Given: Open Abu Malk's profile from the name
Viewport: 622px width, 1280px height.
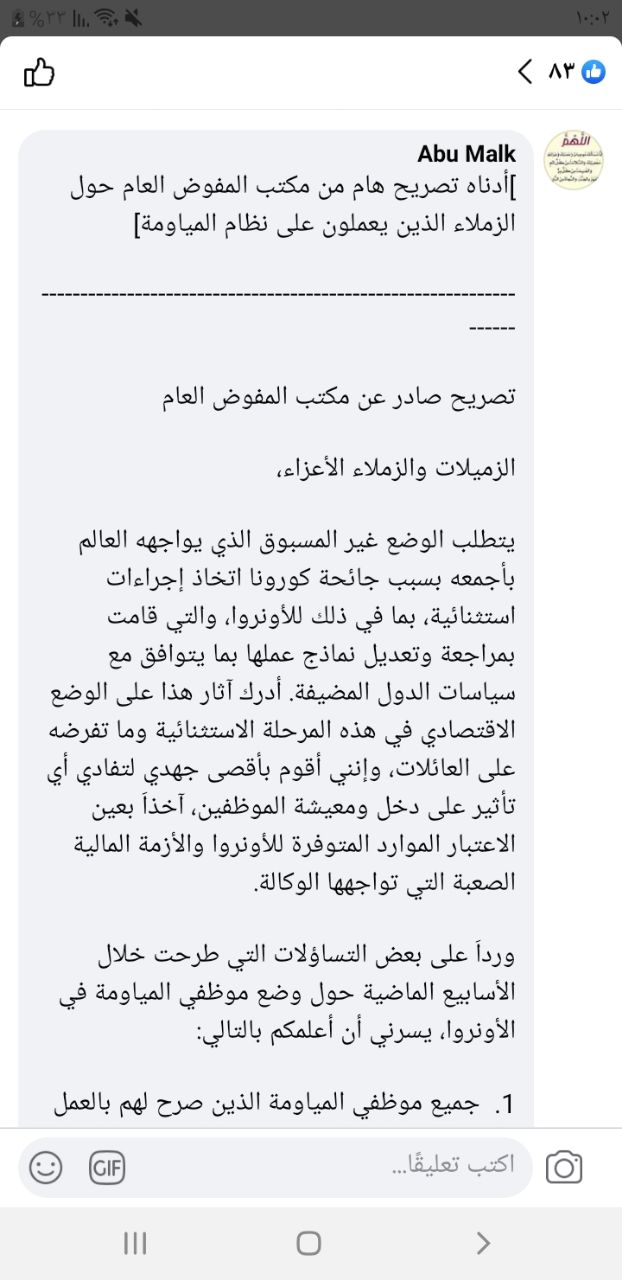Looking at the screenshot, I should [466, 153].
